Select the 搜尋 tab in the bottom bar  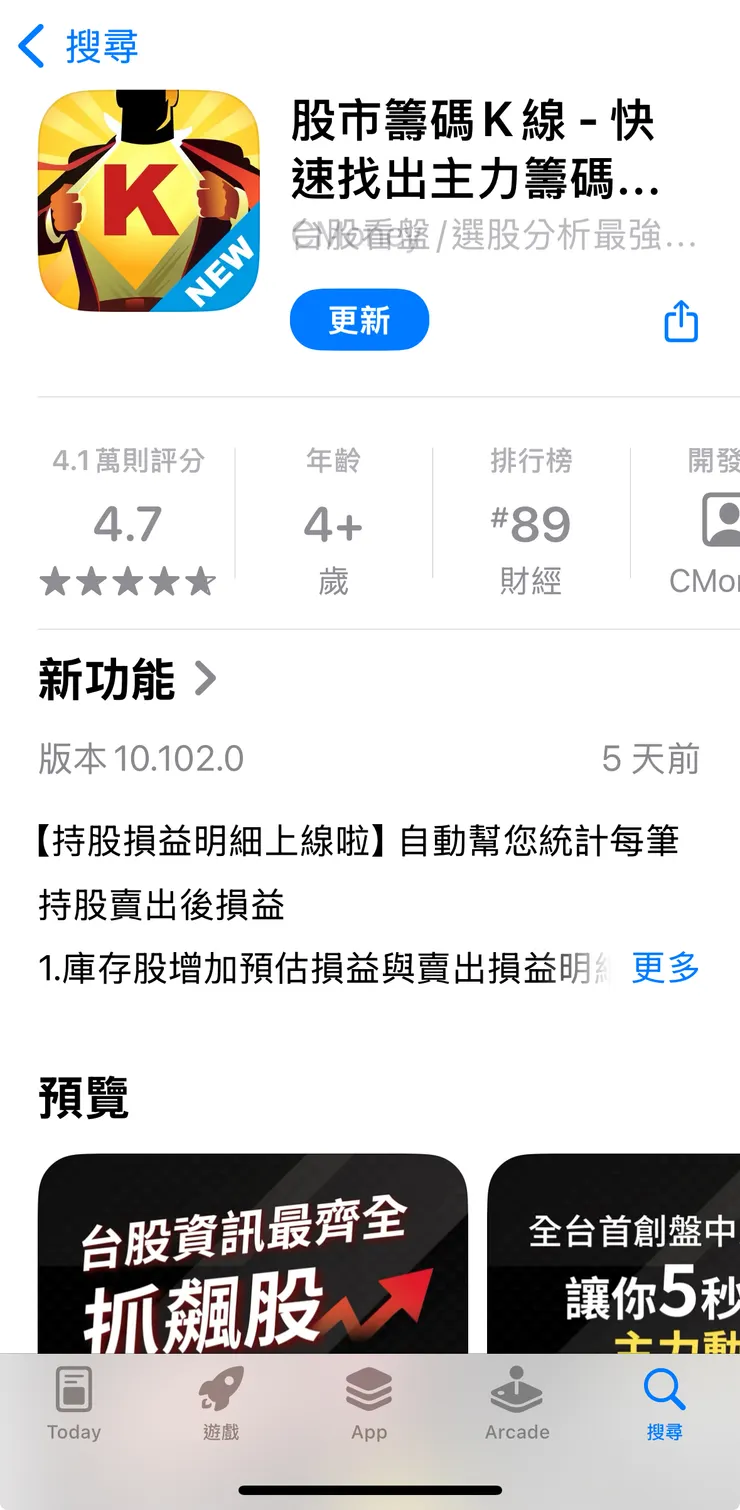(664, 1402)
